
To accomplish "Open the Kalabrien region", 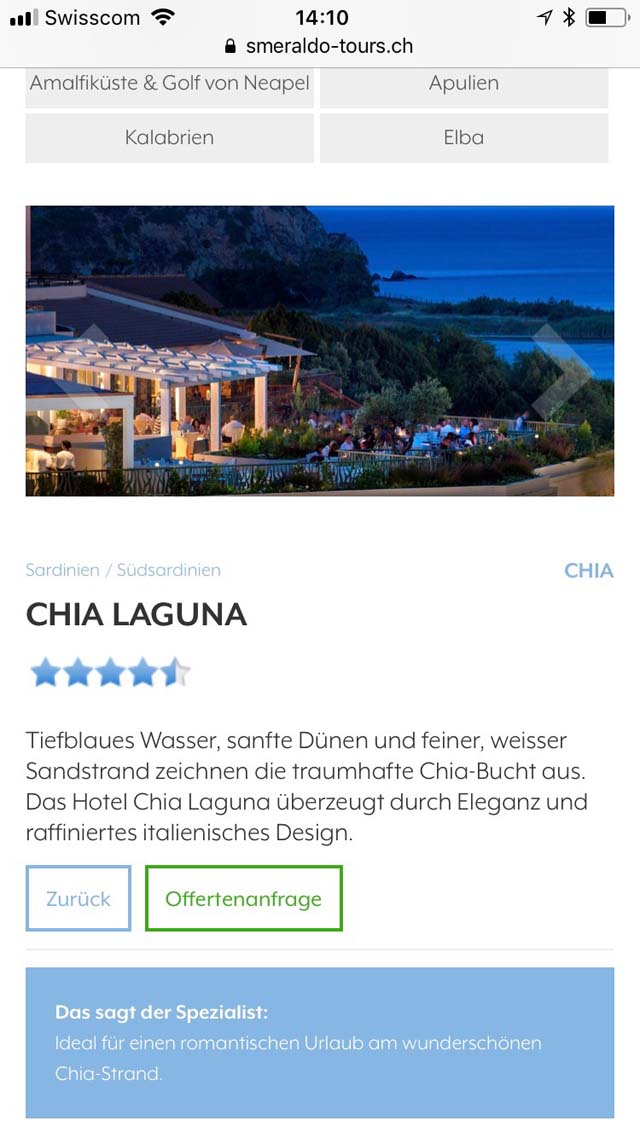I will pos(169,138).
